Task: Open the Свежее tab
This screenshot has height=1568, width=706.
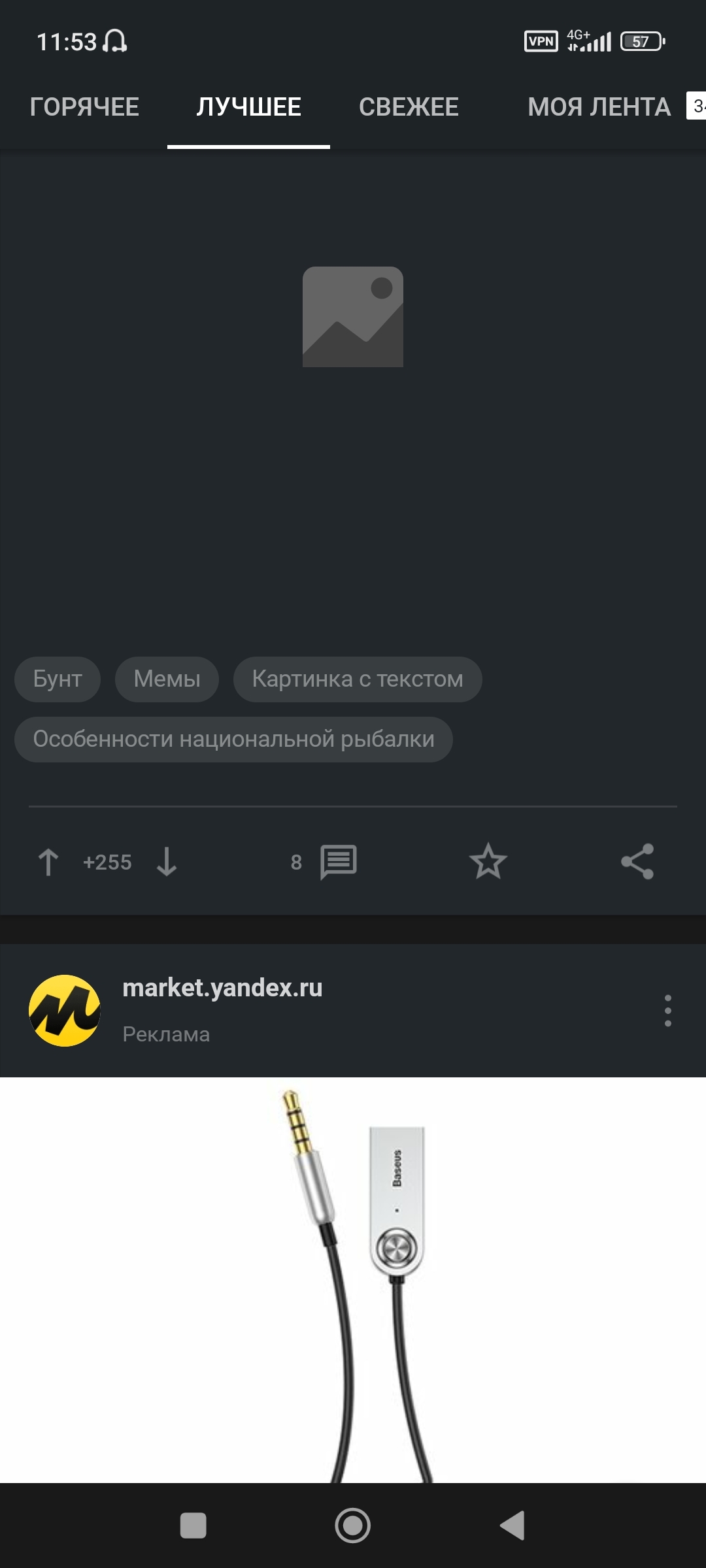Action: 409,107
